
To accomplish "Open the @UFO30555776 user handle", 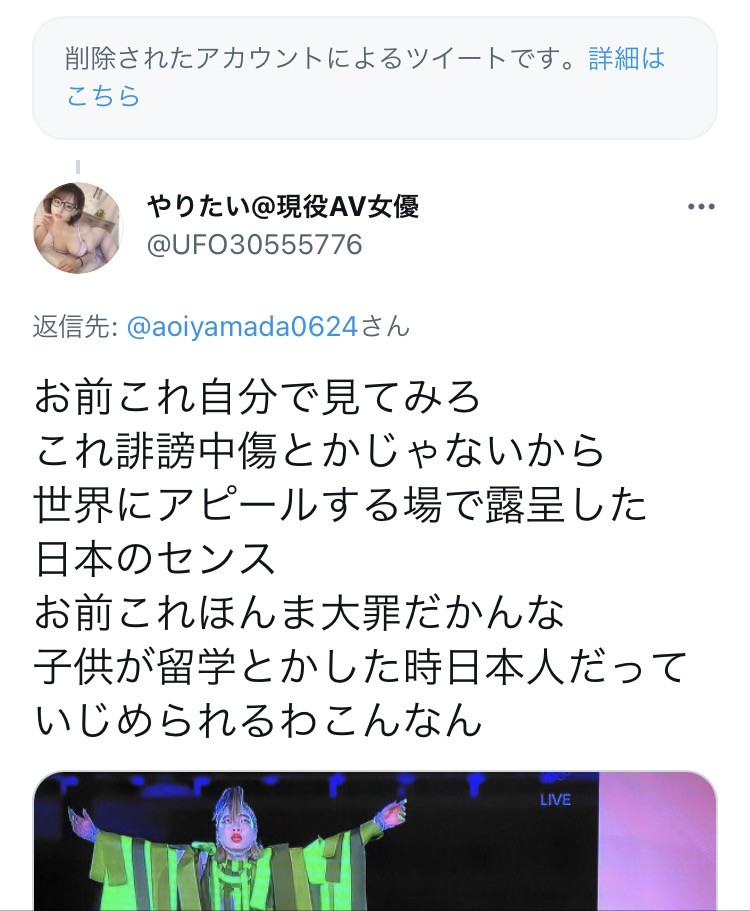I will pyautogui.click(x=254, y=245).
